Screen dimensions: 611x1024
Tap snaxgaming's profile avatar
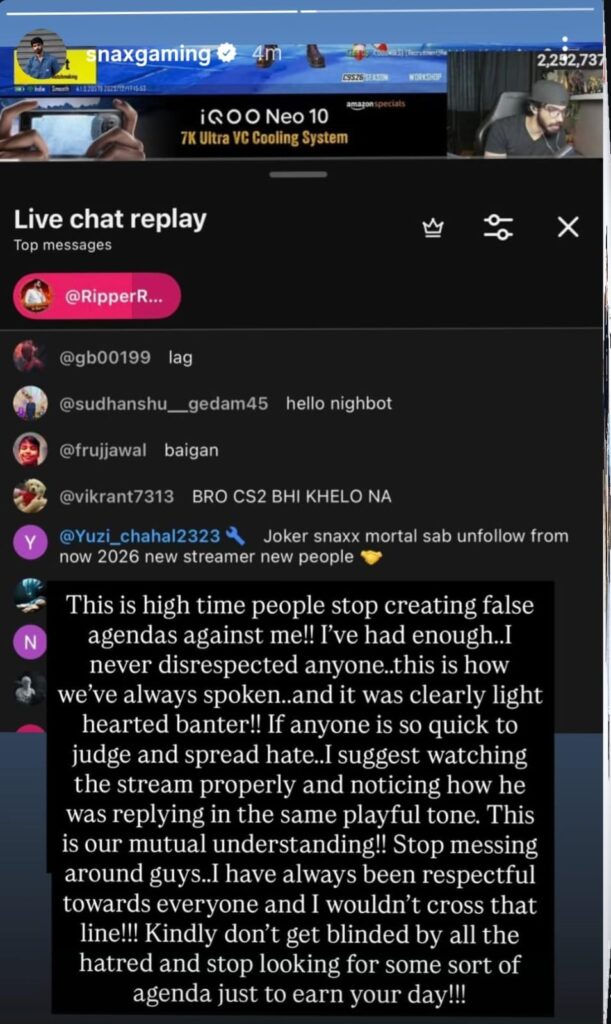[x=42, y=54]
